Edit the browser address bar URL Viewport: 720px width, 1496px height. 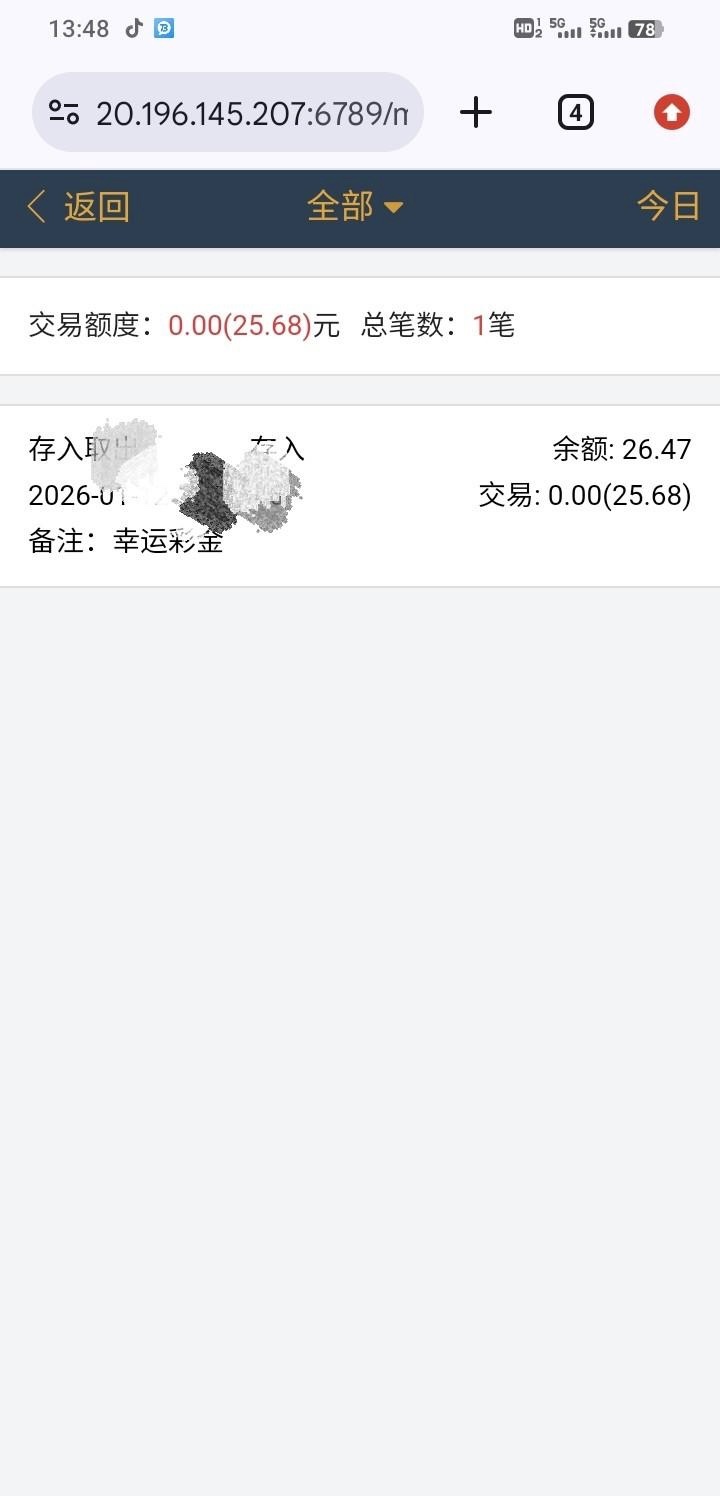(251, 113)
